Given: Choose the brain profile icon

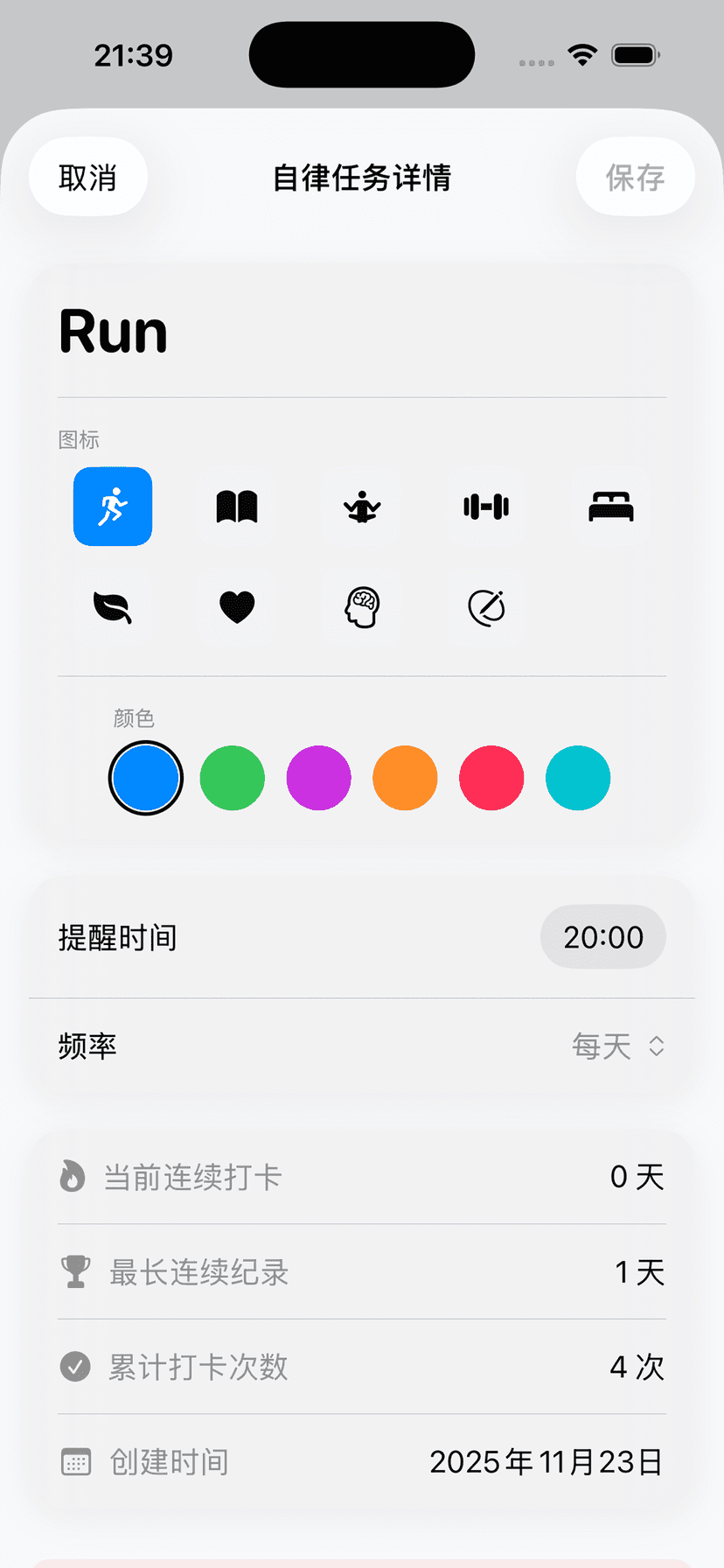Looking at the screenshot, I should tap(362, 607).
